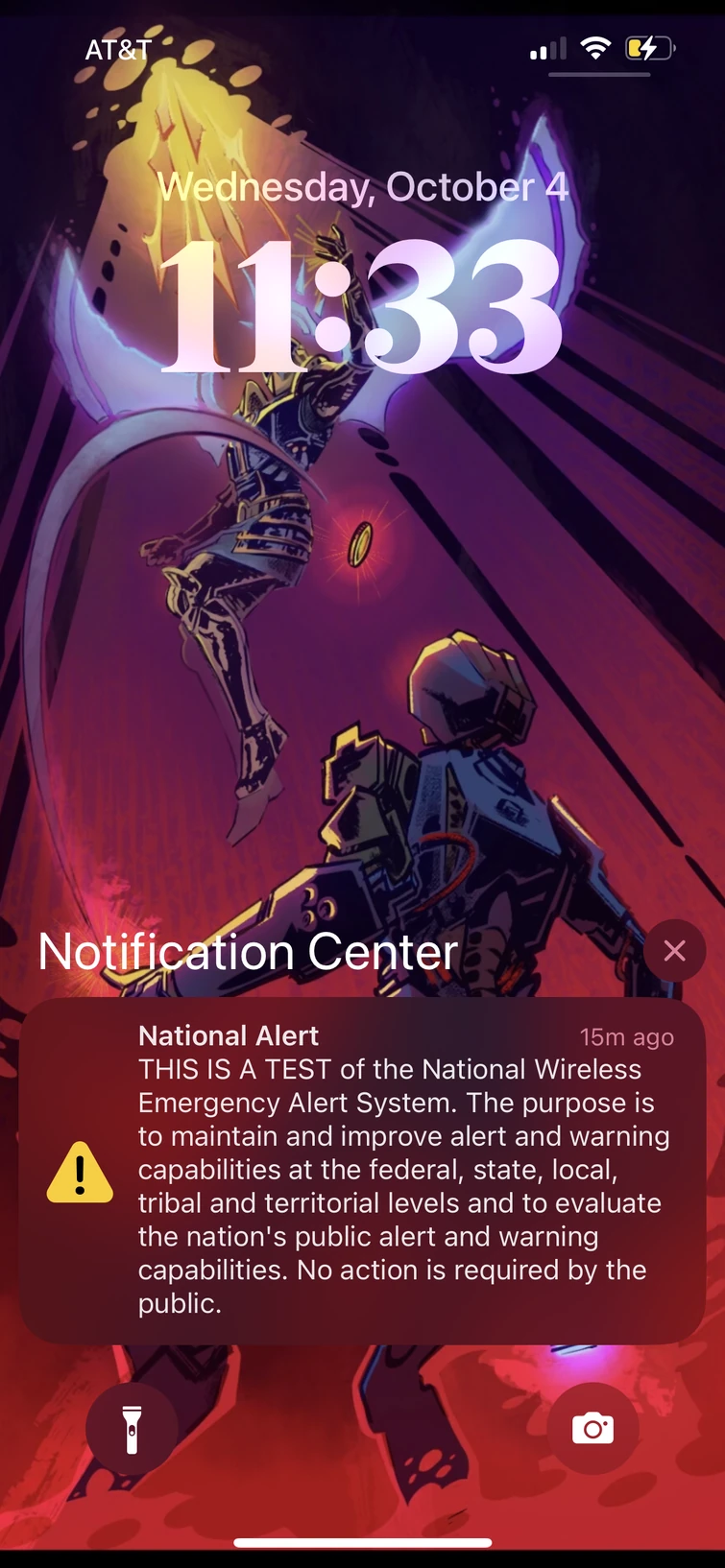The width and height of the screenshot is (725, 1568).
Task: Open the National Alert notification
Action: [362, 1170]
